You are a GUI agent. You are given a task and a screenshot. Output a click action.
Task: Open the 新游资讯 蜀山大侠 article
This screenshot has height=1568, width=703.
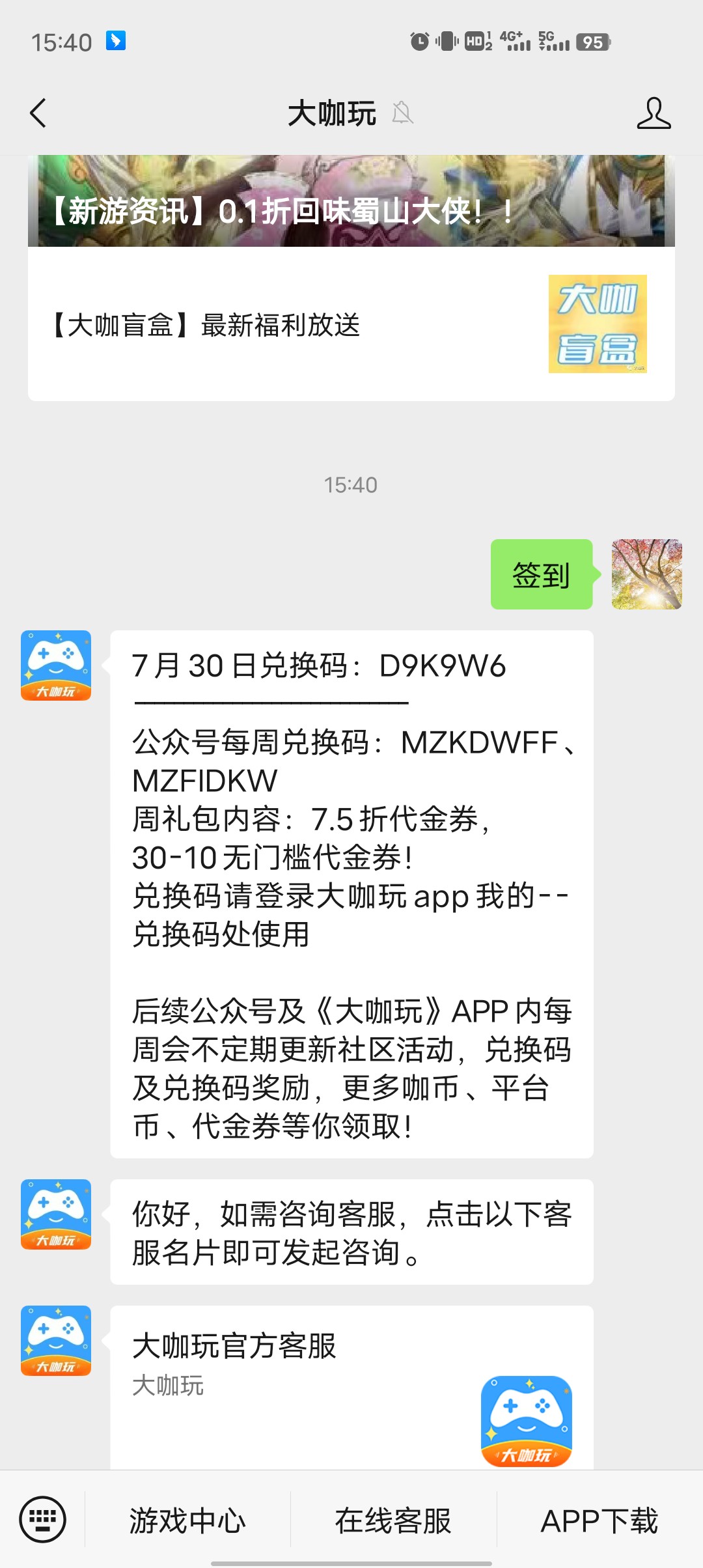(351, 202)
